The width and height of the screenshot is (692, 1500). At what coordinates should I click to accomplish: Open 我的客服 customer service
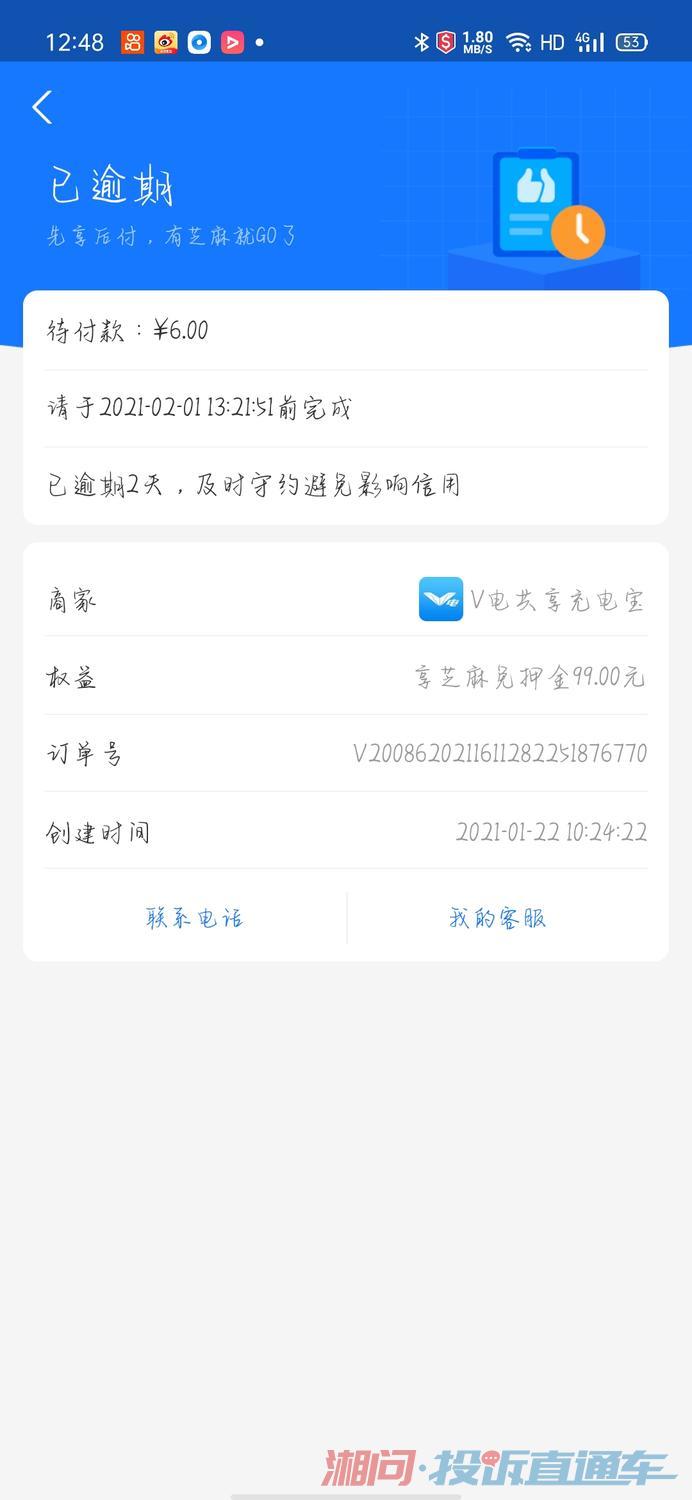coord(497,918)
